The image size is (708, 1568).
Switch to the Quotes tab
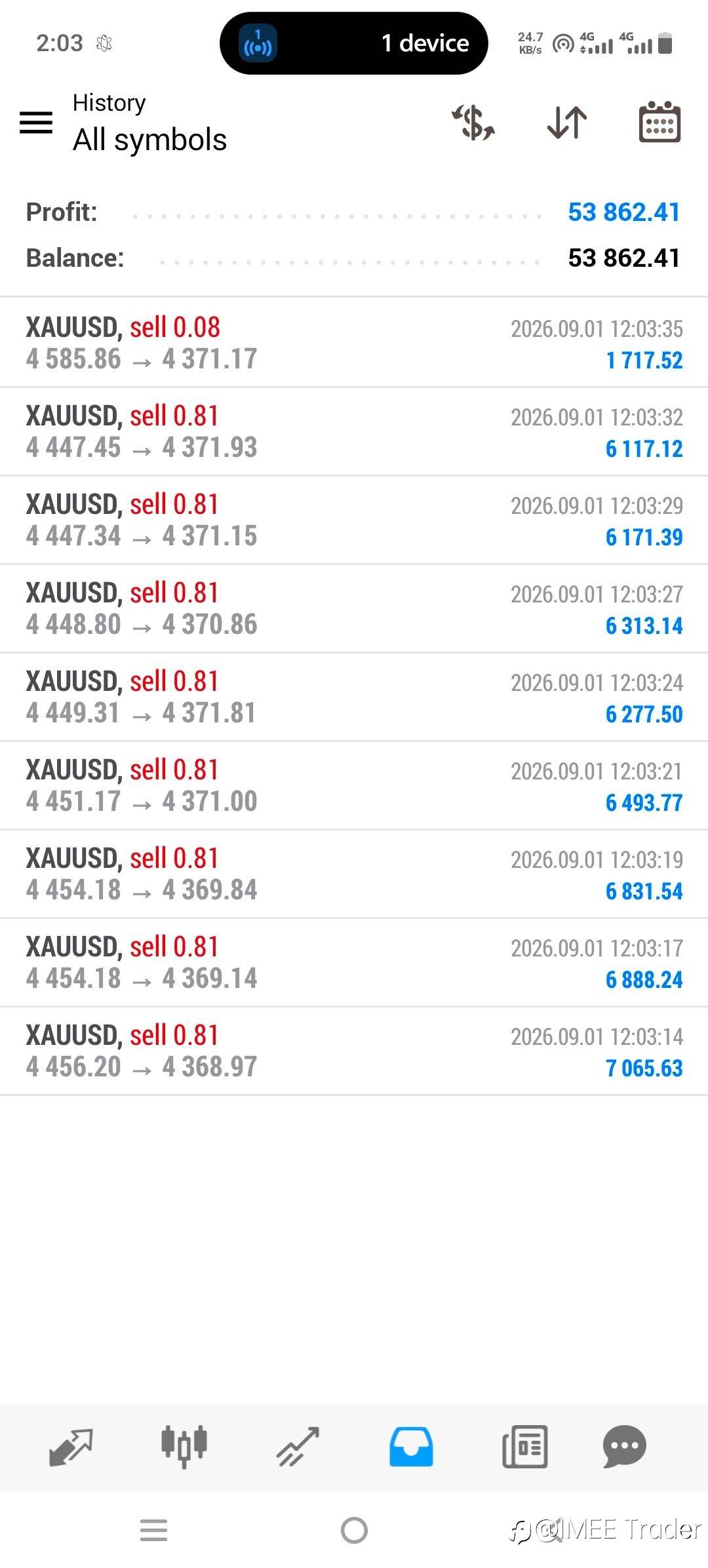(x=71, y=1446)
